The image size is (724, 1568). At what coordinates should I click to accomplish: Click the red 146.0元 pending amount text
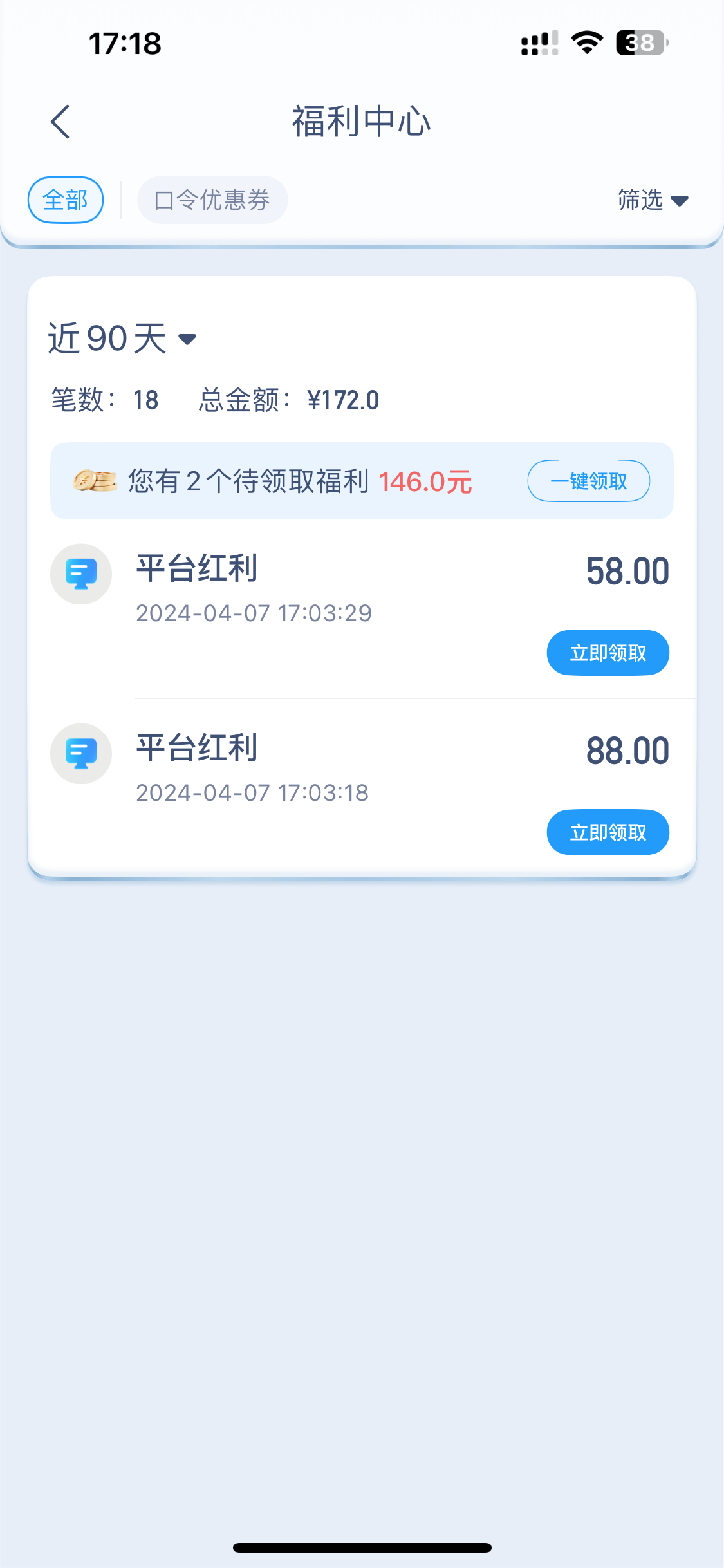click(x=425, y=481)
